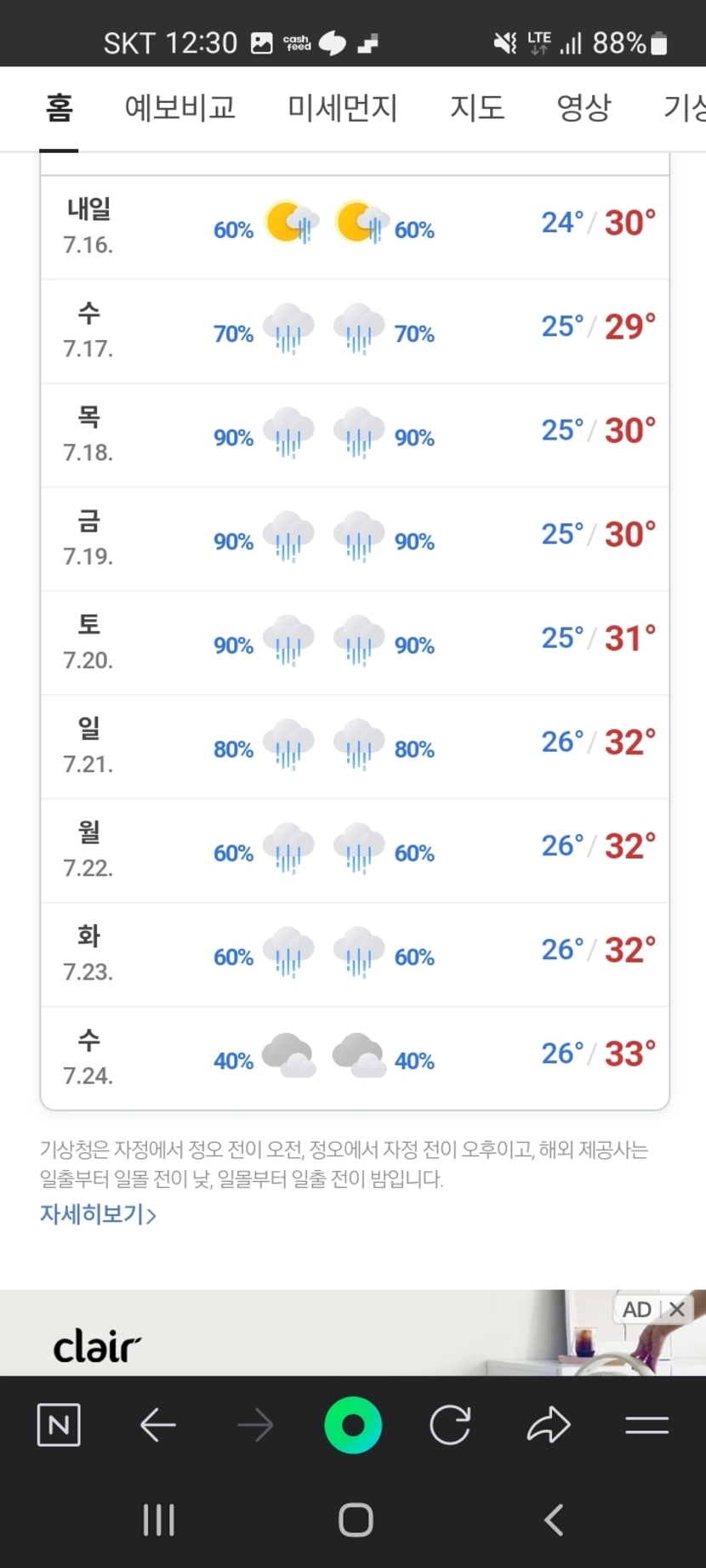Share this weather page

pyautogui.click(x=549, y=1425)
